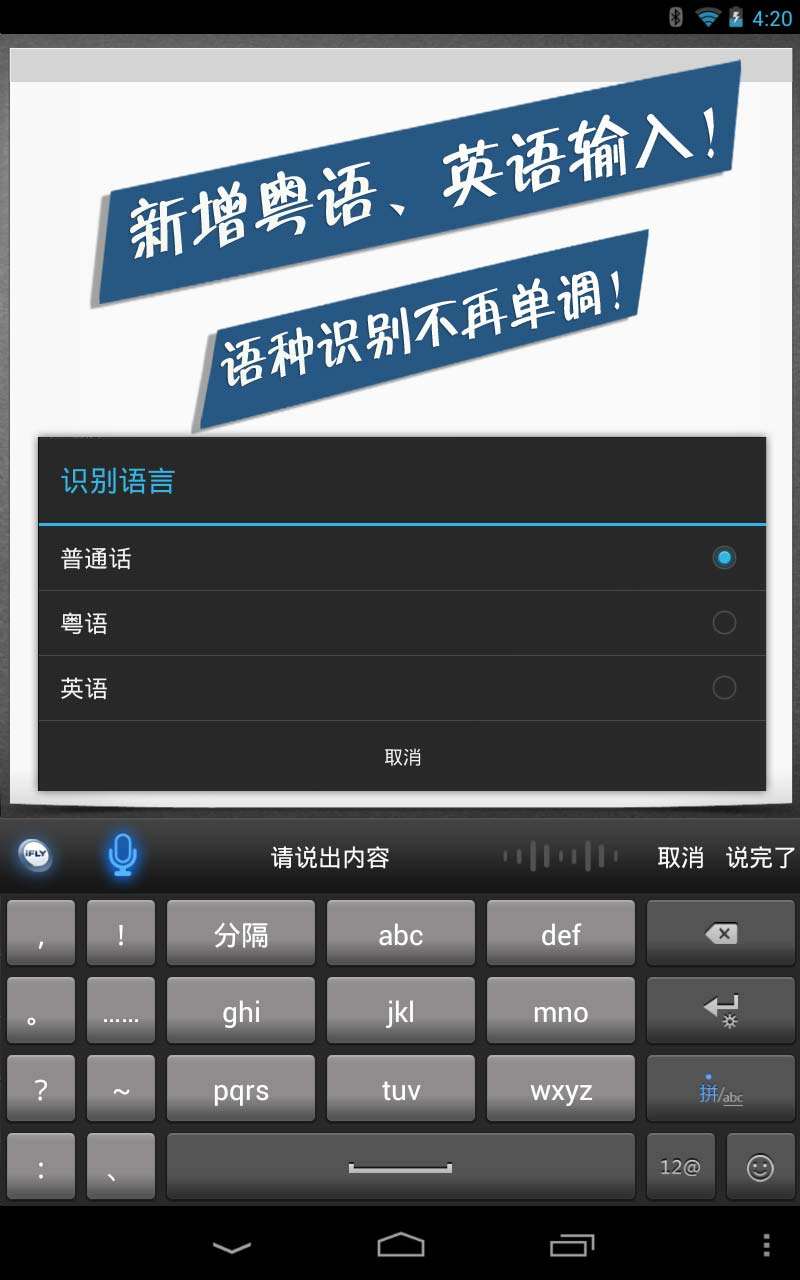Tap the space bar key

[x=400, y=1167]
